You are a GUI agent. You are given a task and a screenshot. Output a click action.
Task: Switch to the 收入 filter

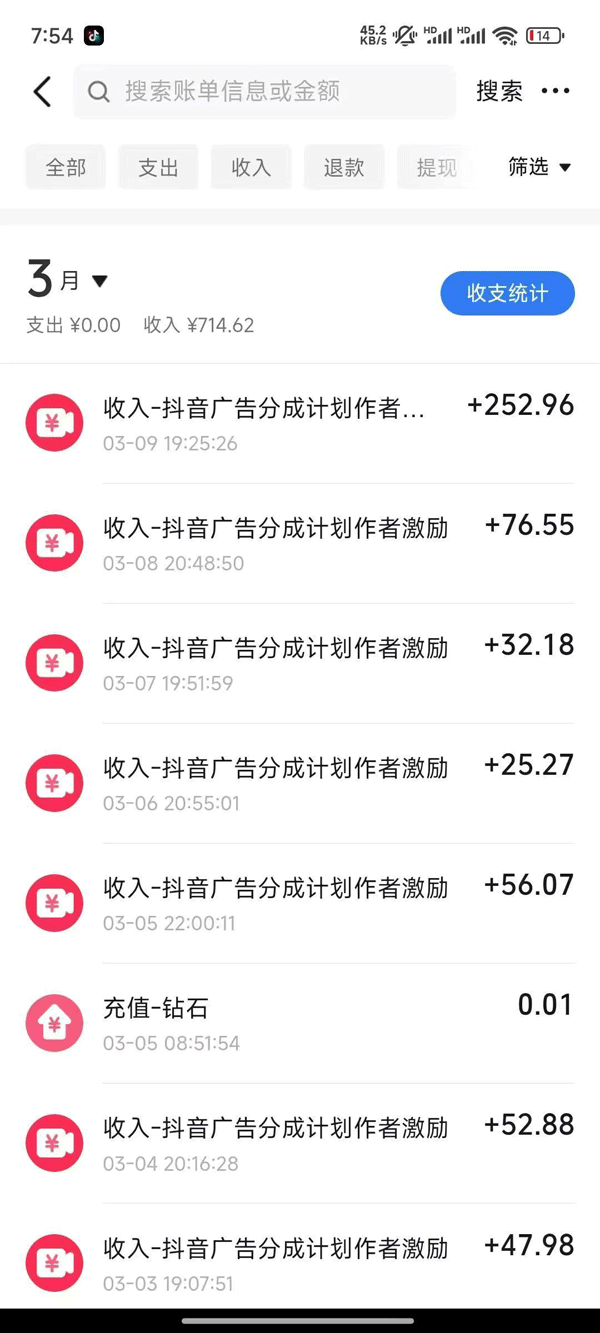pos(251,168)
